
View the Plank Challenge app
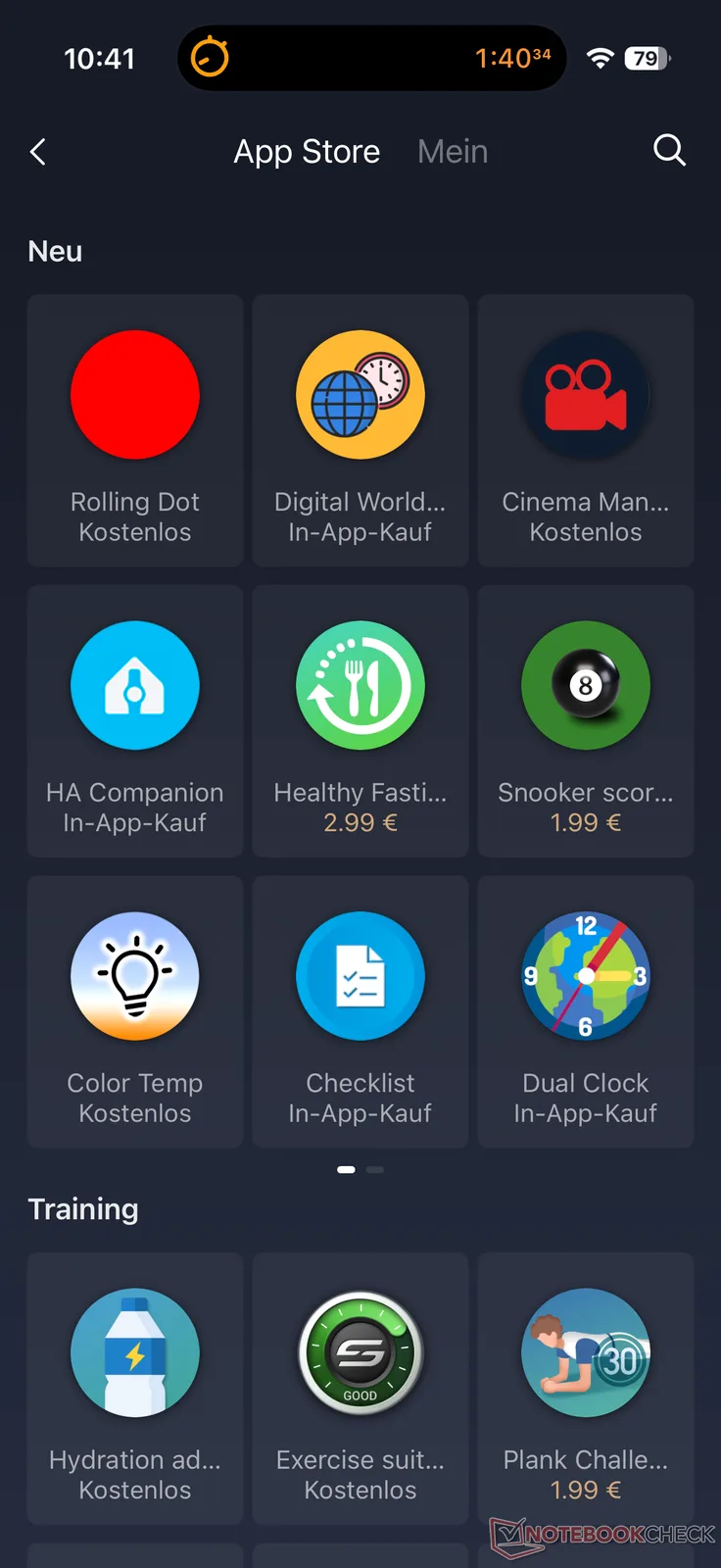(x=586, y=1388)
